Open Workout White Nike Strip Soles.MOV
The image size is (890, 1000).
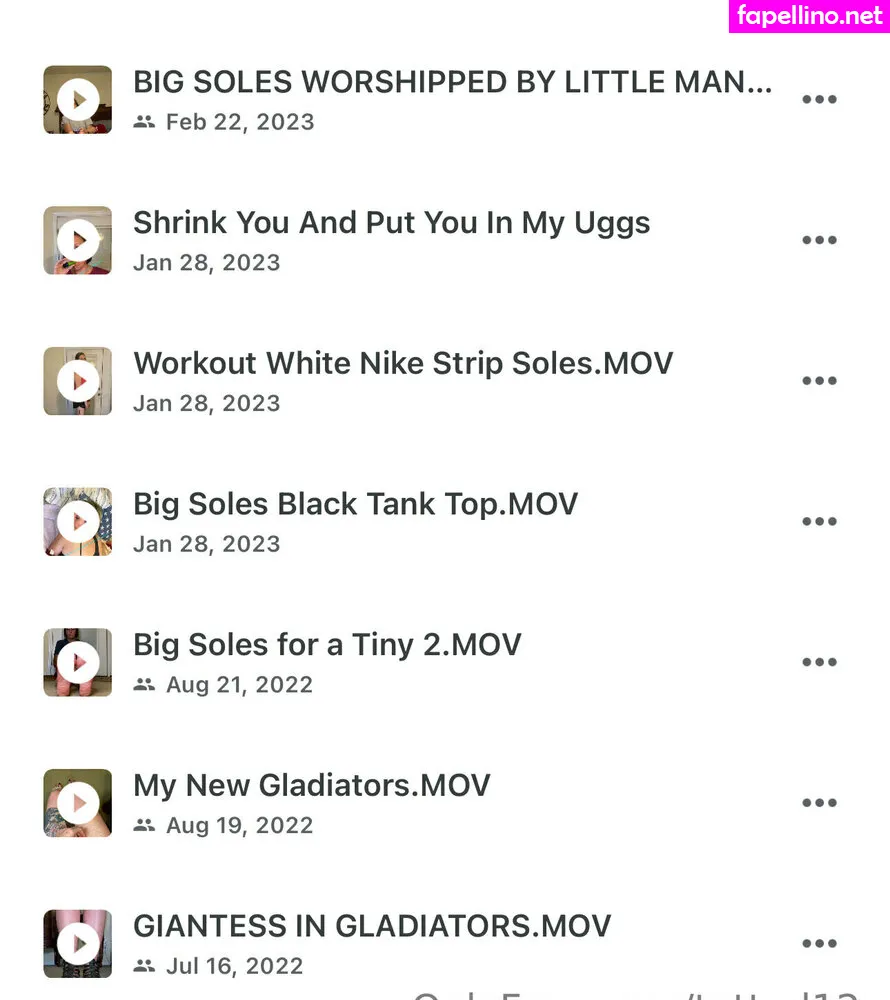tap(403, 364)
